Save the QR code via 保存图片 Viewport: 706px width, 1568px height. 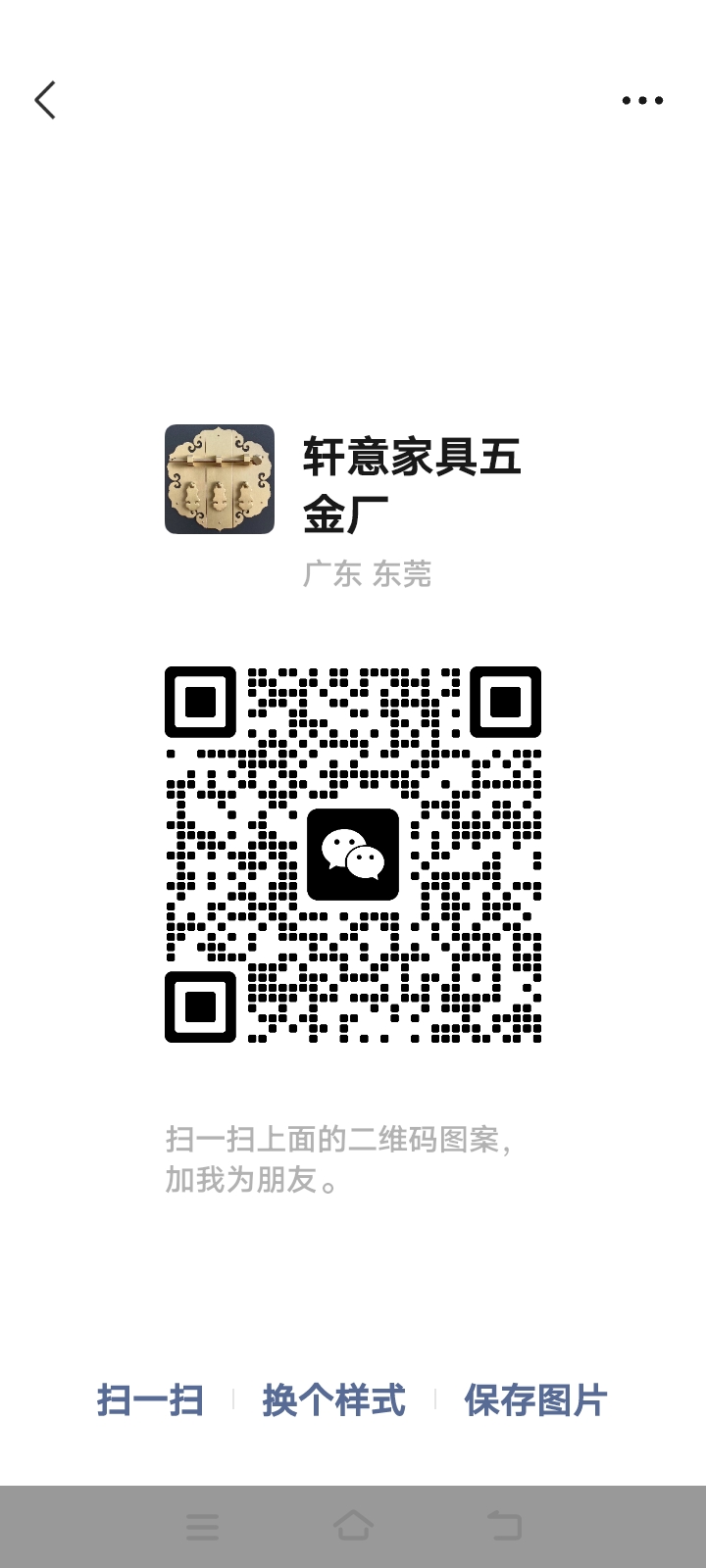(x=535, y=1399)
